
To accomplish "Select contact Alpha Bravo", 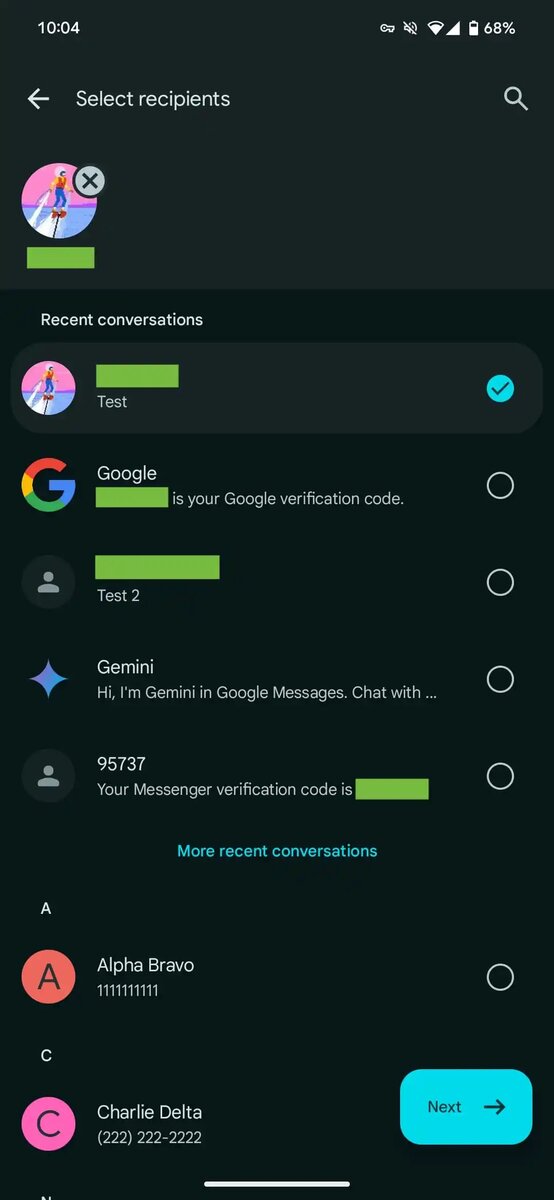I will click(x=277, y=977).
